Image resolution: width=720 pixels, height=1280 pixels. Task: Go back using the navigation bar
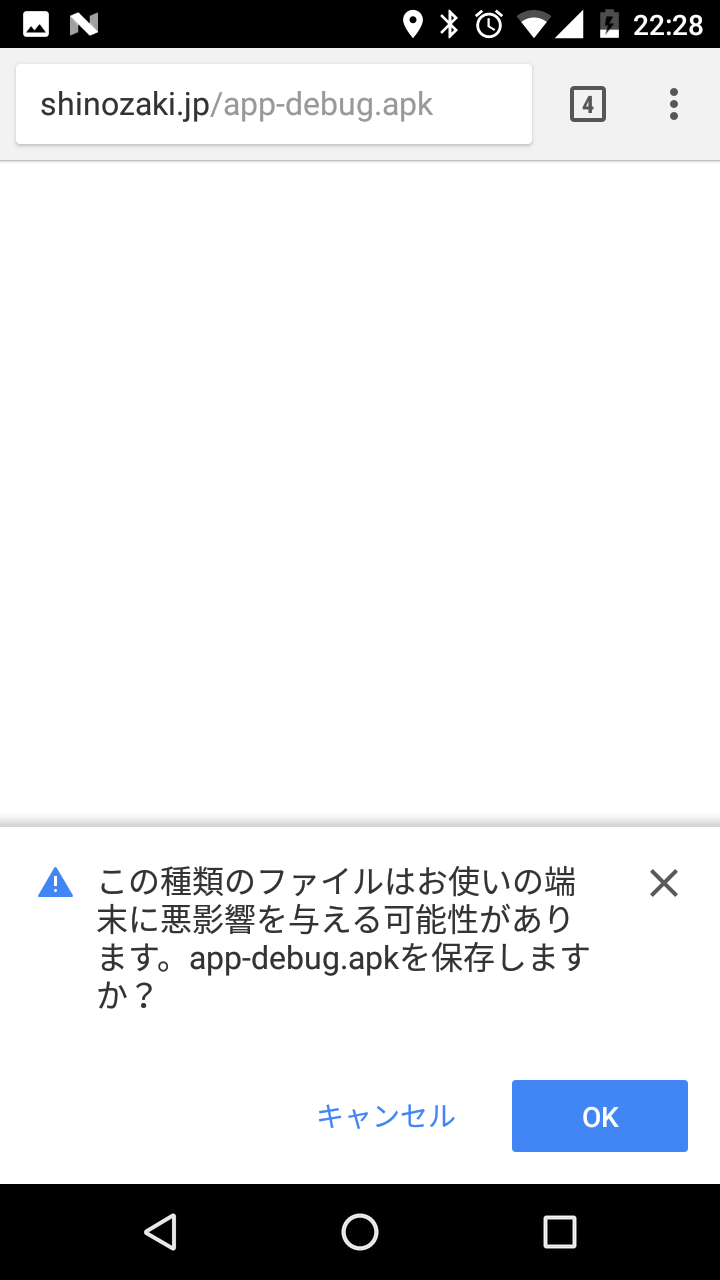[x=160, y=1232]
